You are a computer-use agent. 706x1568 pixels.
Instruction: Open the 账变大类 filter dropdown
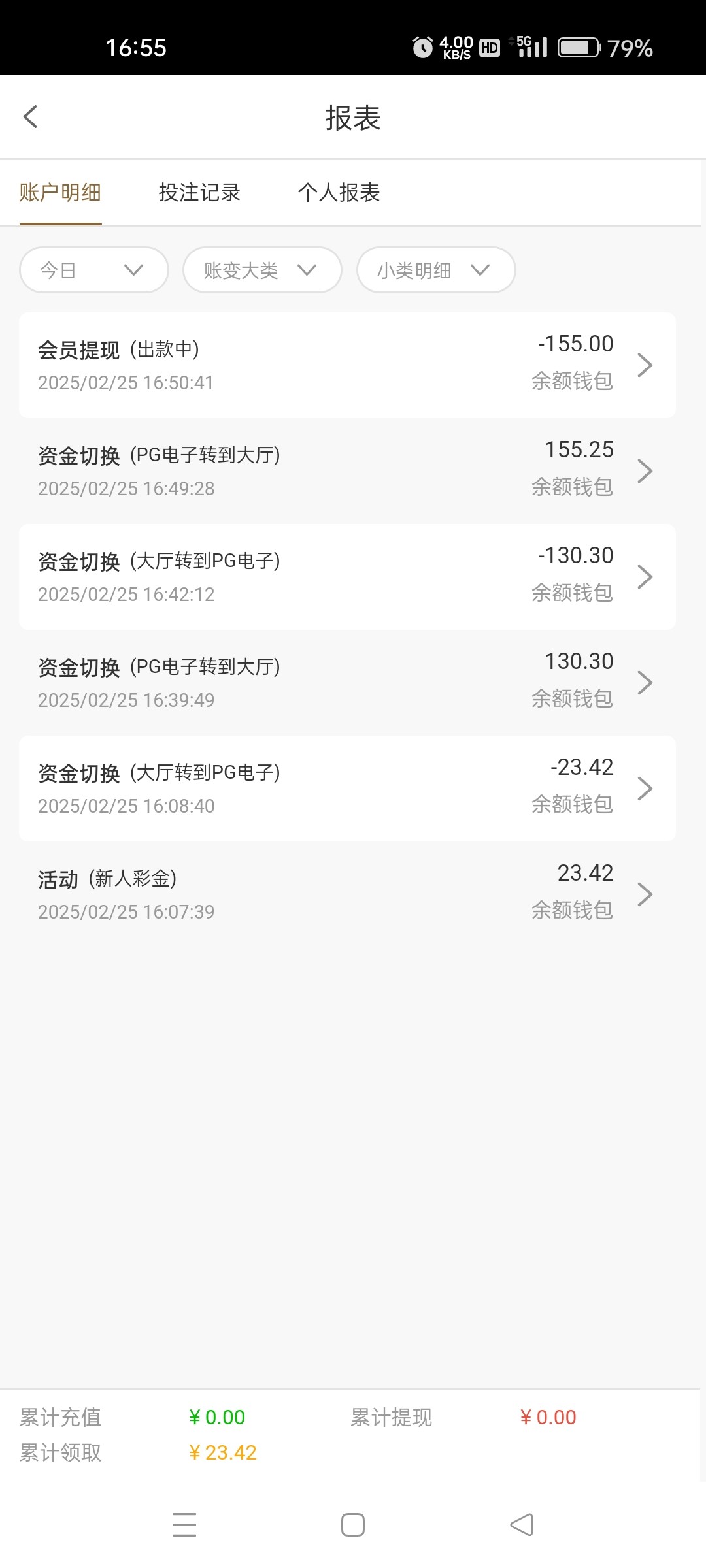262,270
